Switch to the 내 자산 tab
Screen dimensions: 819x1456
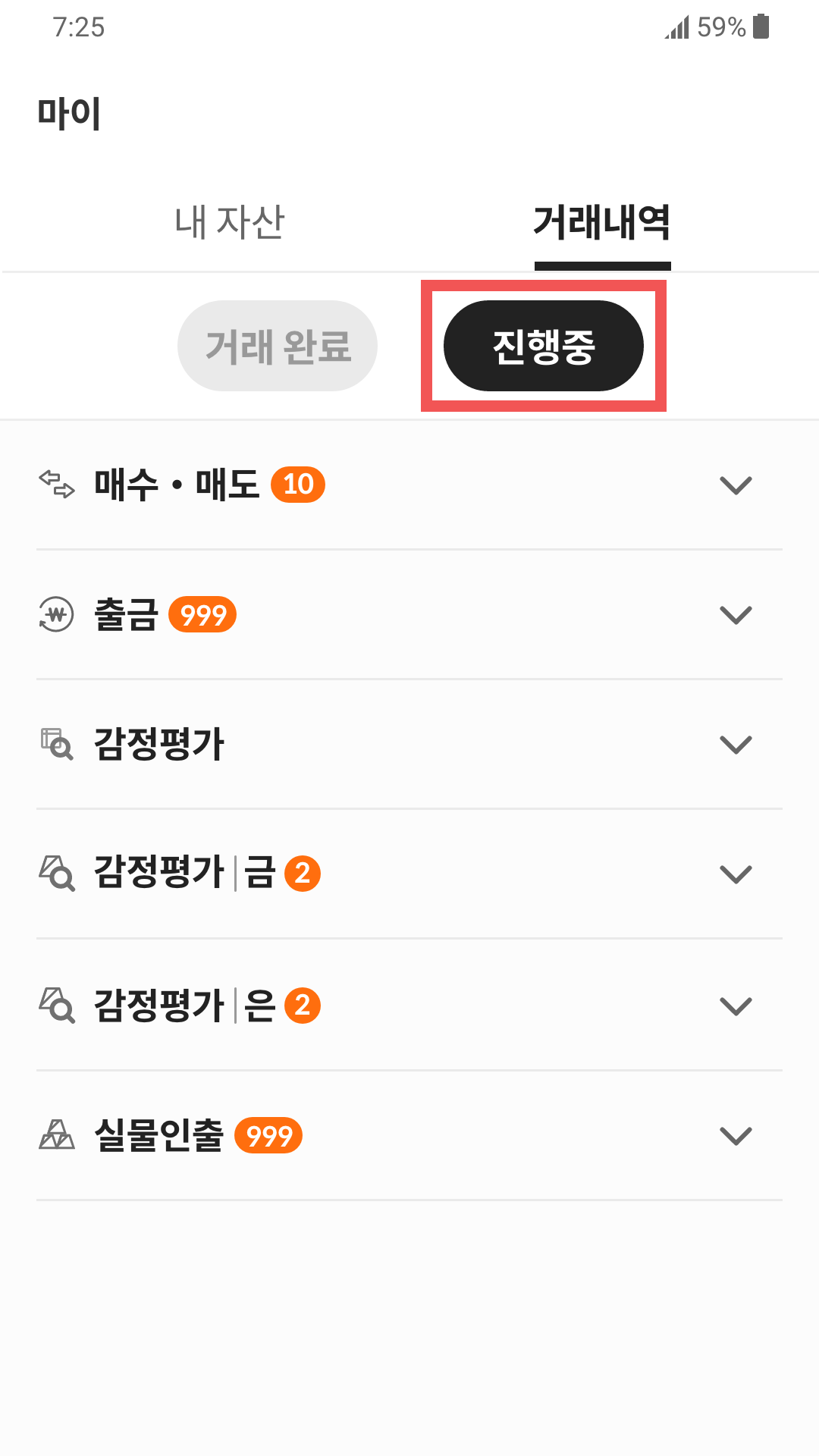pyautogui.click(x=229, y=222)
